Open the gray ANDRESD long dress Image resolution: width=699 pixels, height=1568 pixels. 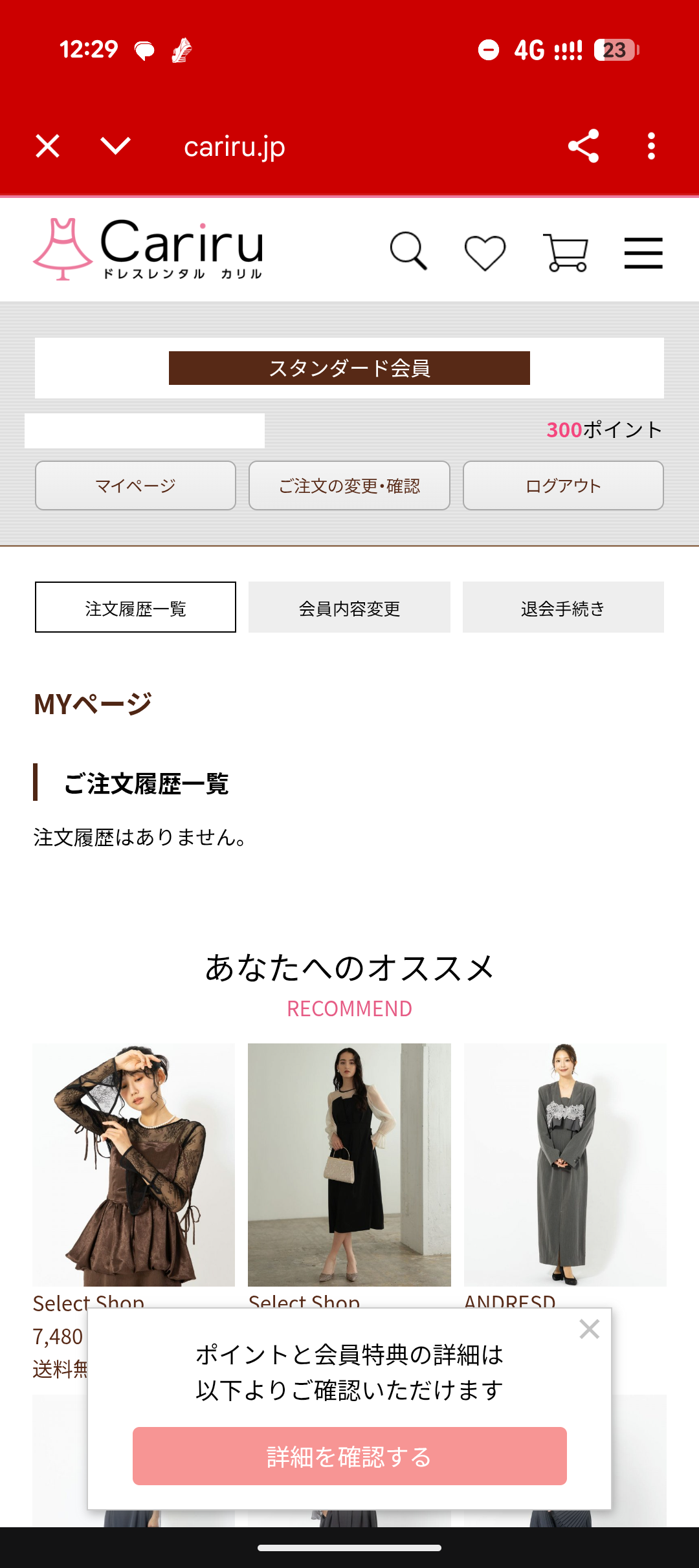click(x=565, y=1164)
